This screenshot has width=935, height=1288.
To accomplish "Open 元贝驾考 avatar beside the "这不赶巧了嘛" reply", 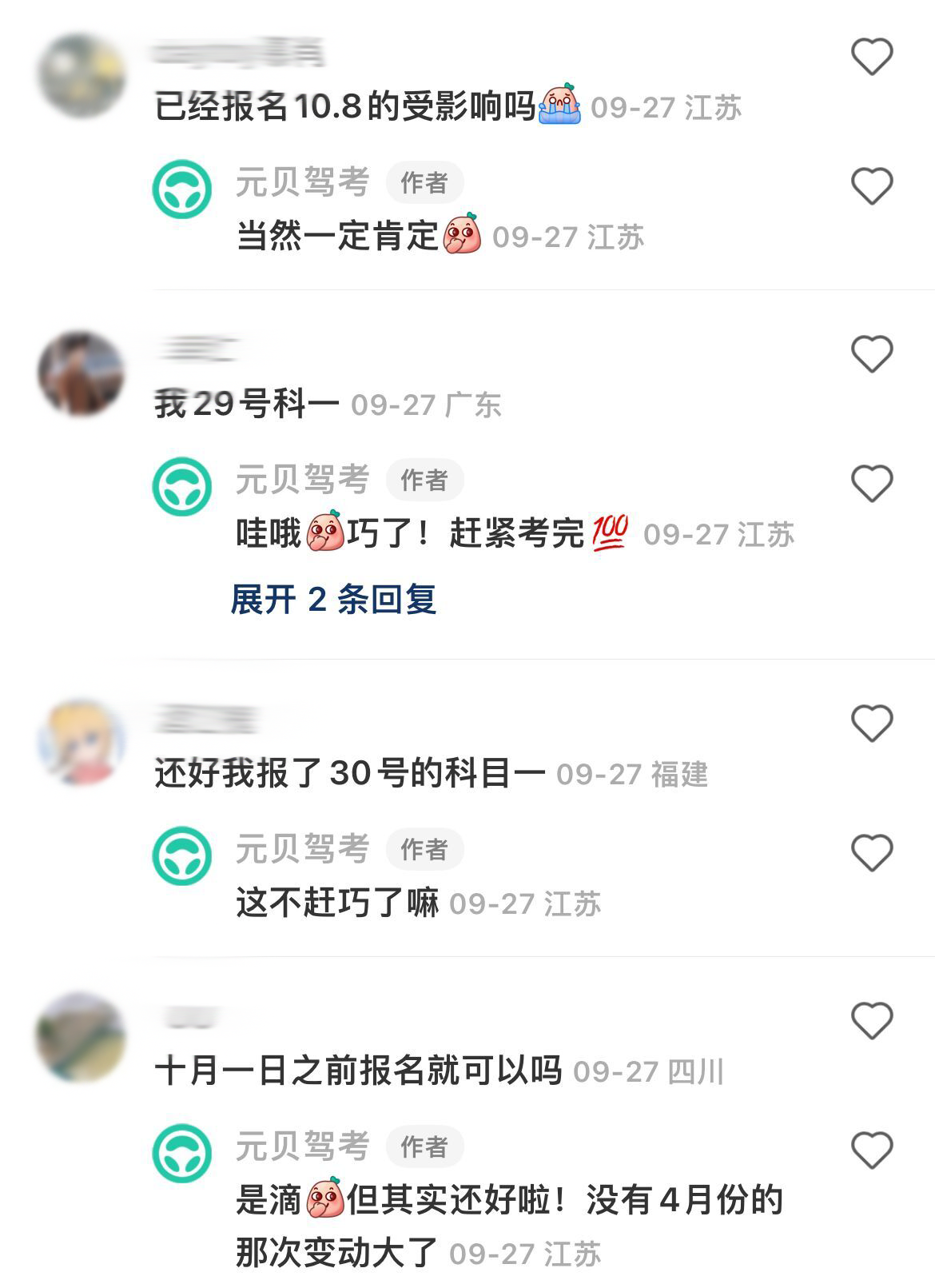I will (182, 855).
